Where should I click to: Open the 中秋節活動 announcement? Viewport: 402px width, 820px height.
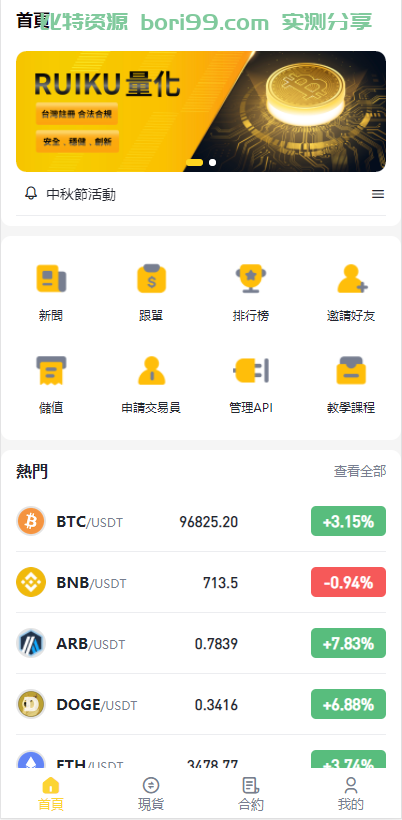81,195
